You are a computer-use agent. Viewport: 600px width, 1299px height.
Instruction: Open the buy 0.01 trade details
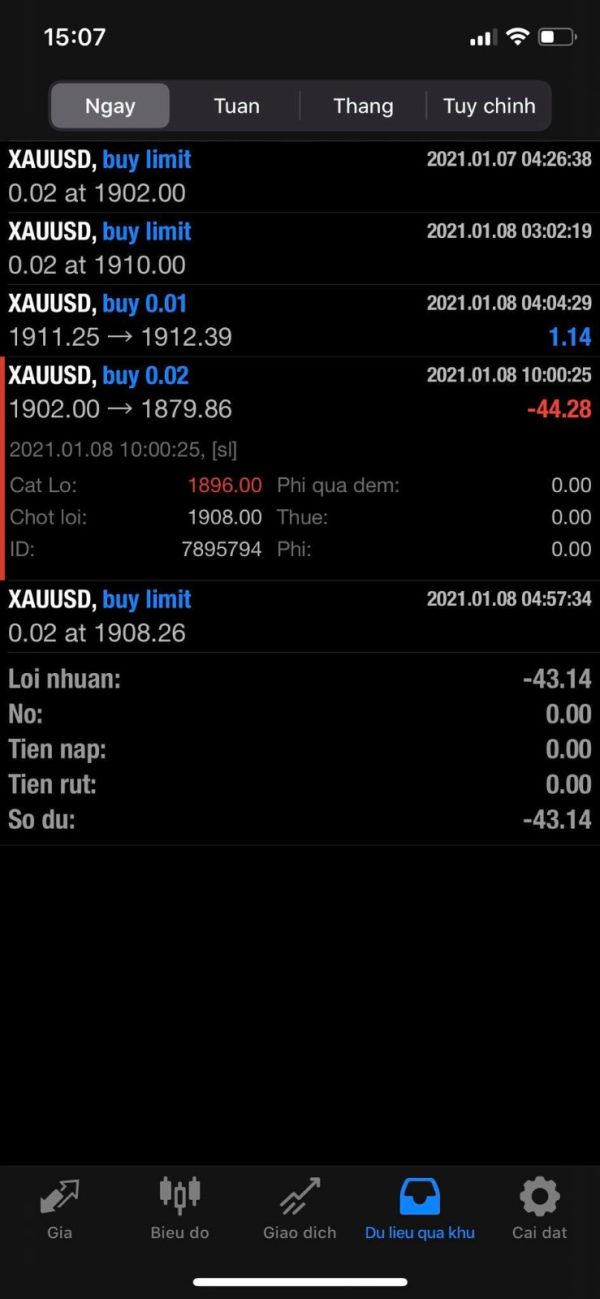[300, 320]
